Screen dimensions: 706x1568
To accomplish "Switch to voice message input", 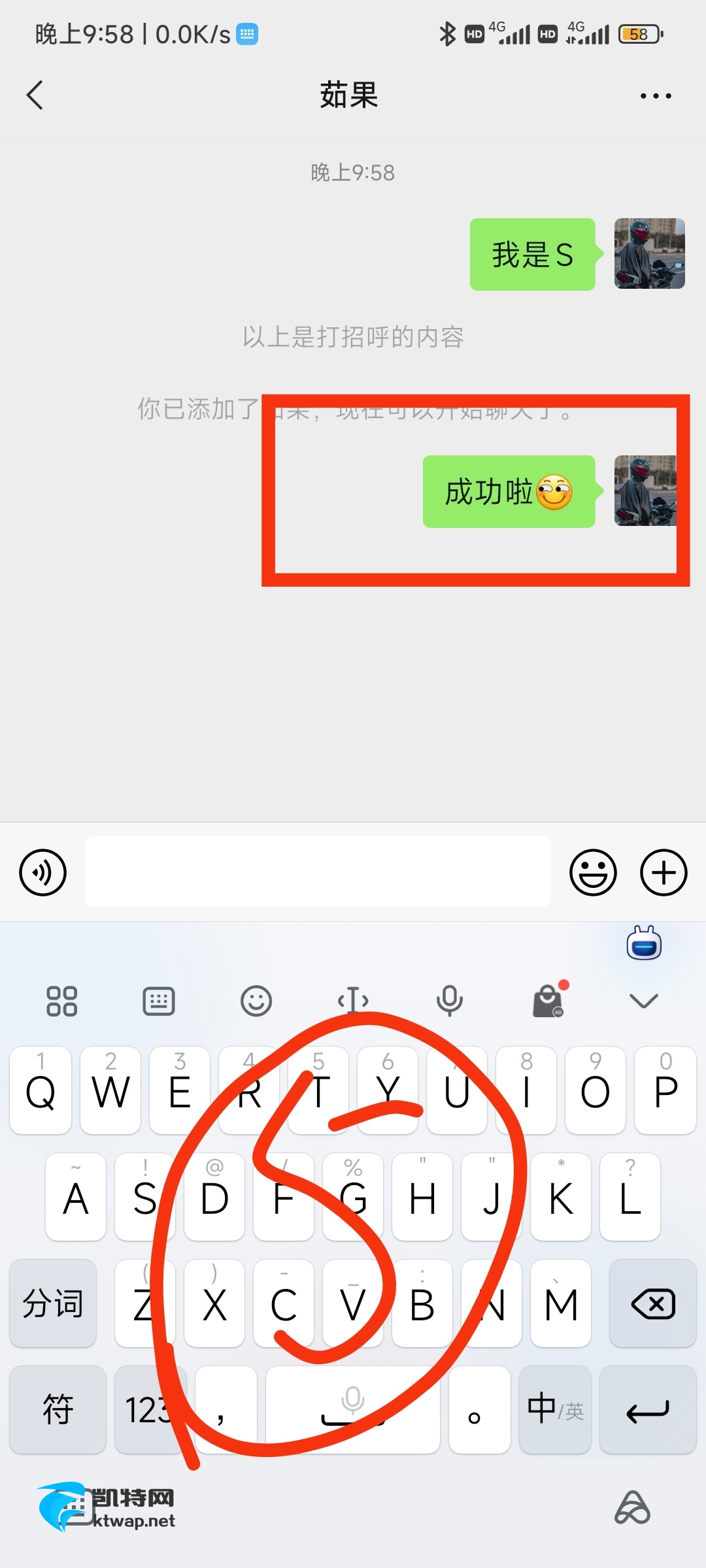I will [43, 872].
